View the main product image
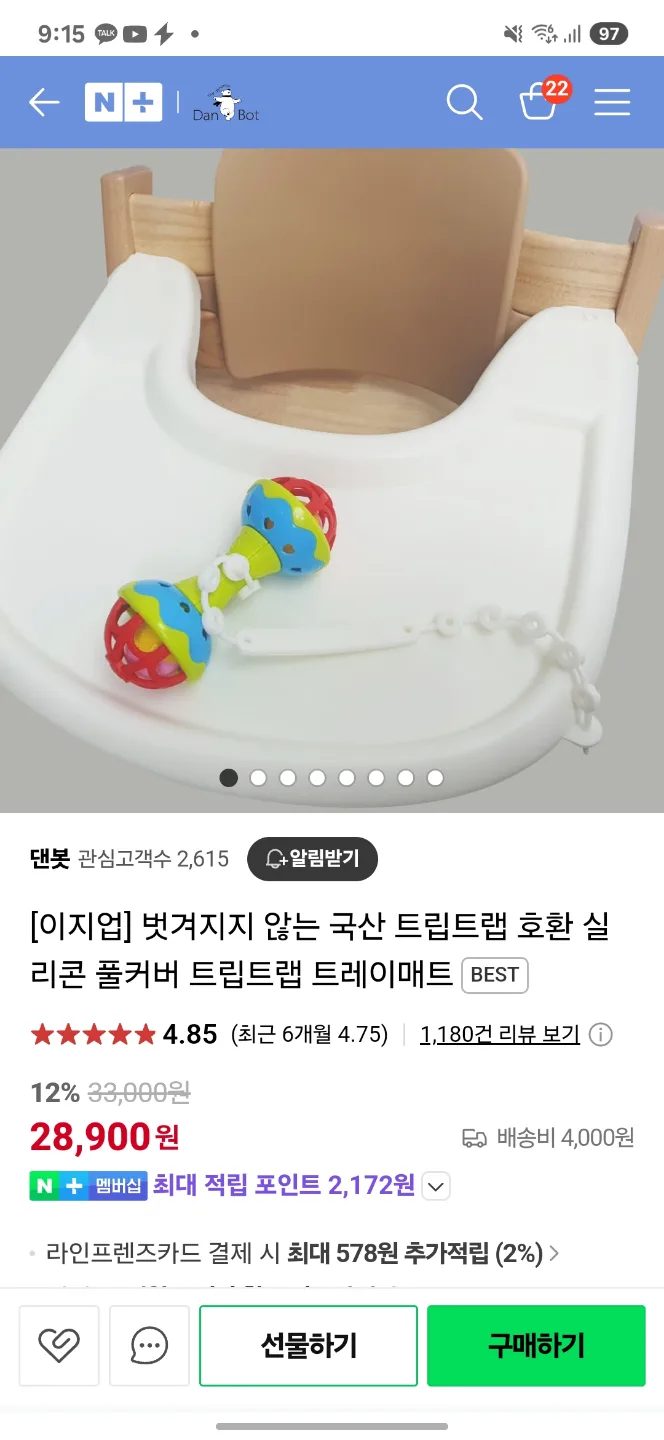Viewport: 664px width, 1440px height. [332, 480]
